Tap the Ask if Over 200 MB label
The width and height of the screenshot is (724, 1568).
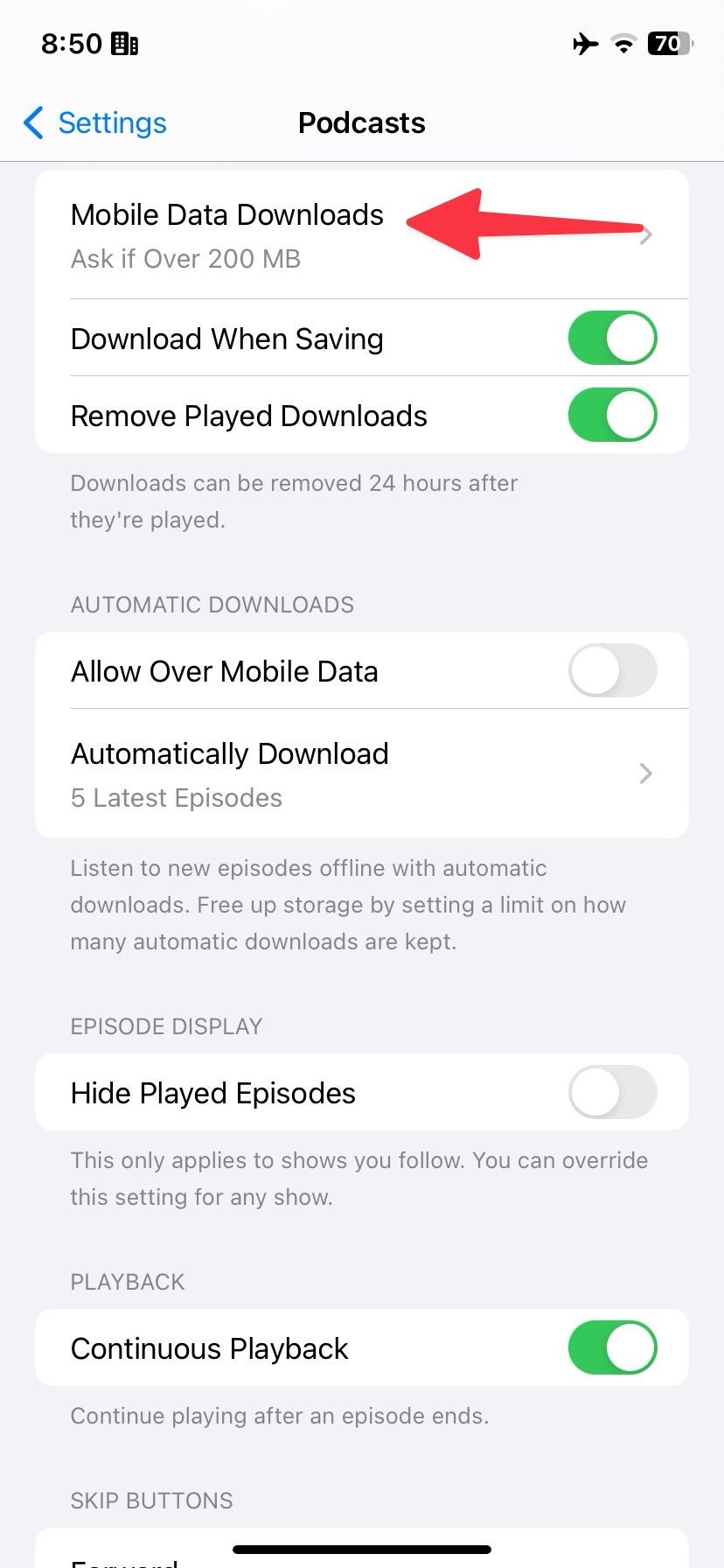184,258
